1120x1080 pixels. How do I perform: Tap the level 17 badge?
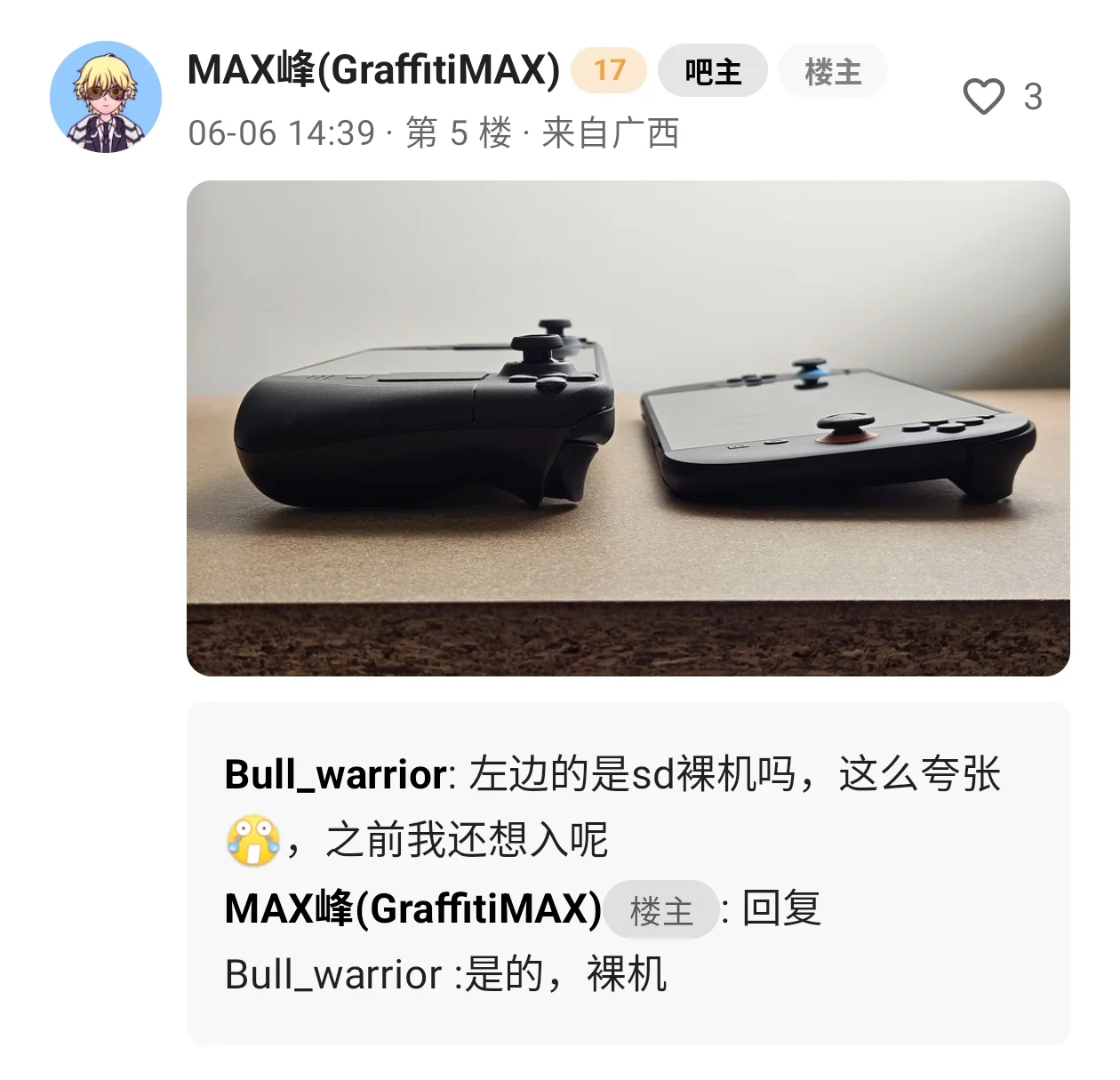[609, 70]
